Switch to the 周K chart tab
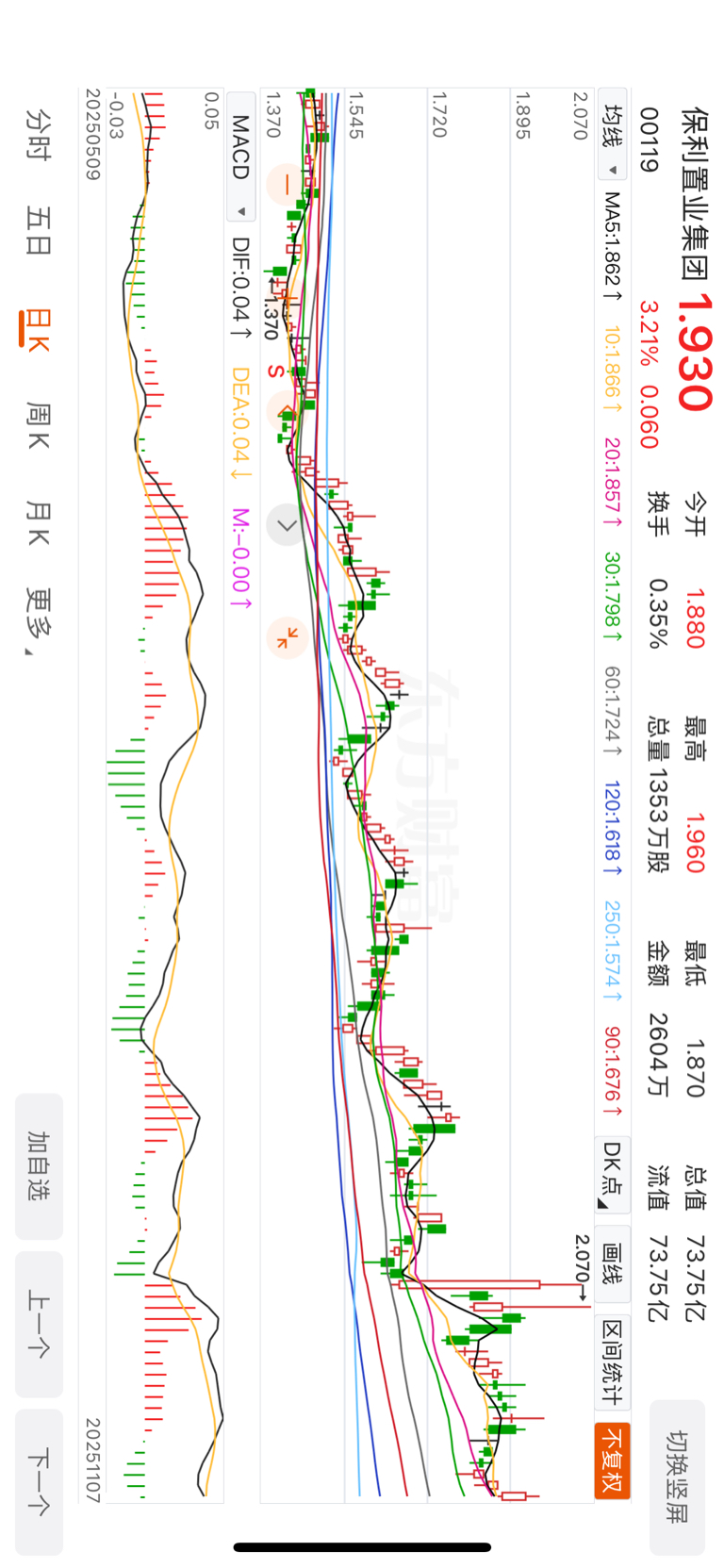Screen dimensions: 724x1568 (39, 425)
